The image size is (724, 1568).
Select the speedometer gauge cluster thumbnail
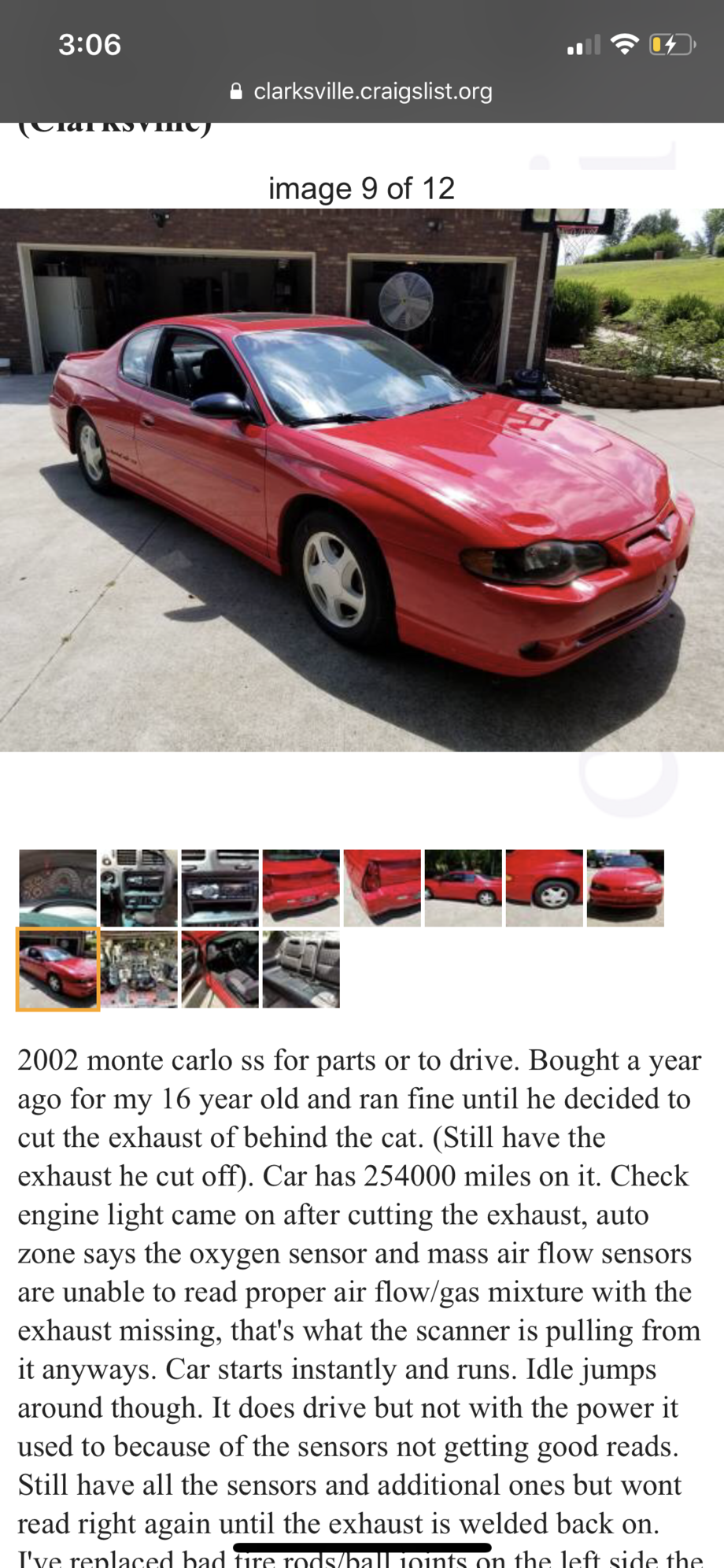click(x=58, y=888)
